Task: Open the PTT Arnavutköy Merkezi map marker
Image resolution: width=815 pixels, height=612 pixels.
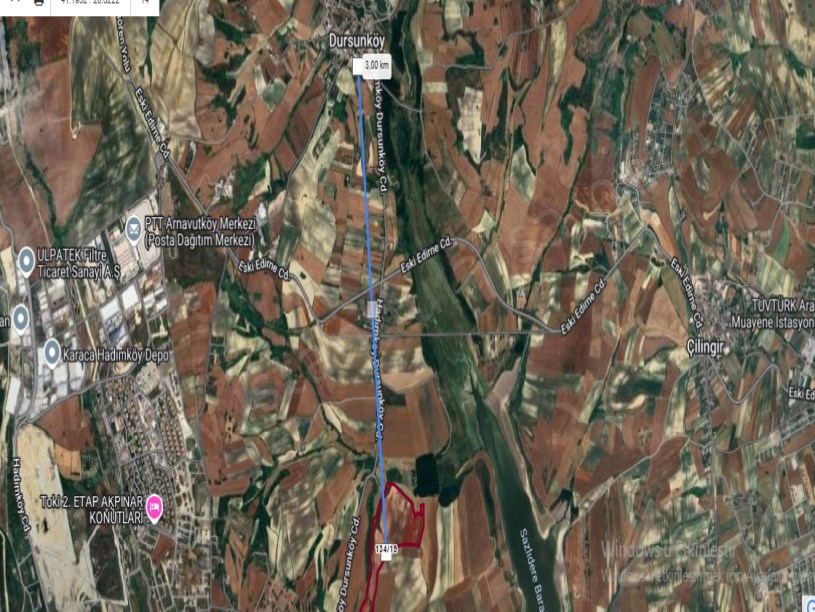Action: click(133, 227)
